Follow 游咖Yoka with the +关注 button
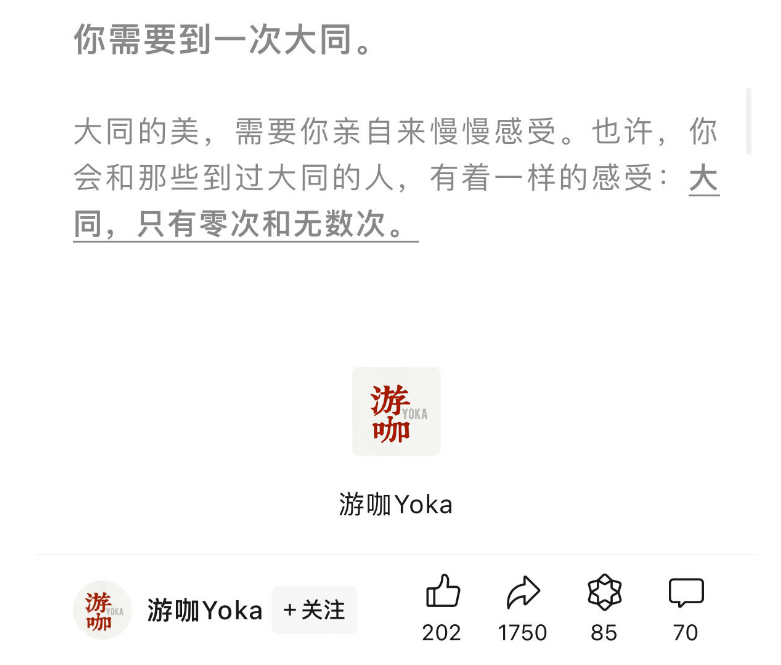Viewport: 781px width, 665px height. (314, 610)
